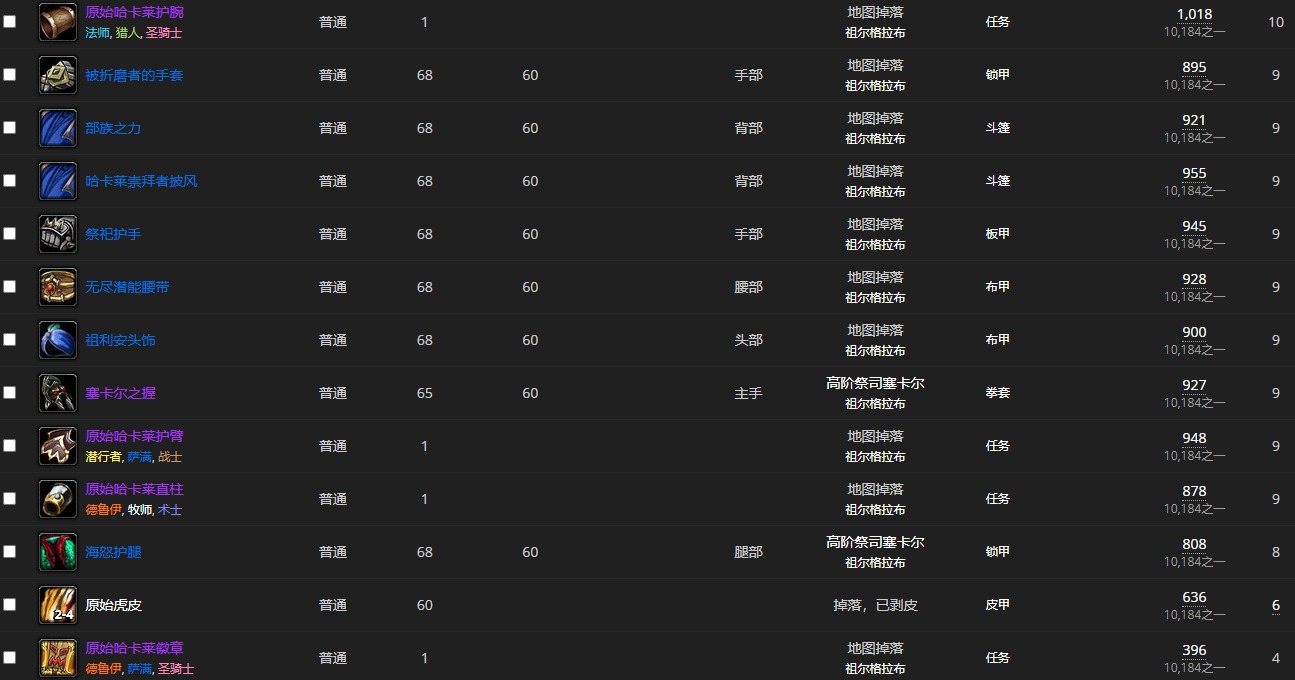Check the box for 祖利安头饰

10,340
